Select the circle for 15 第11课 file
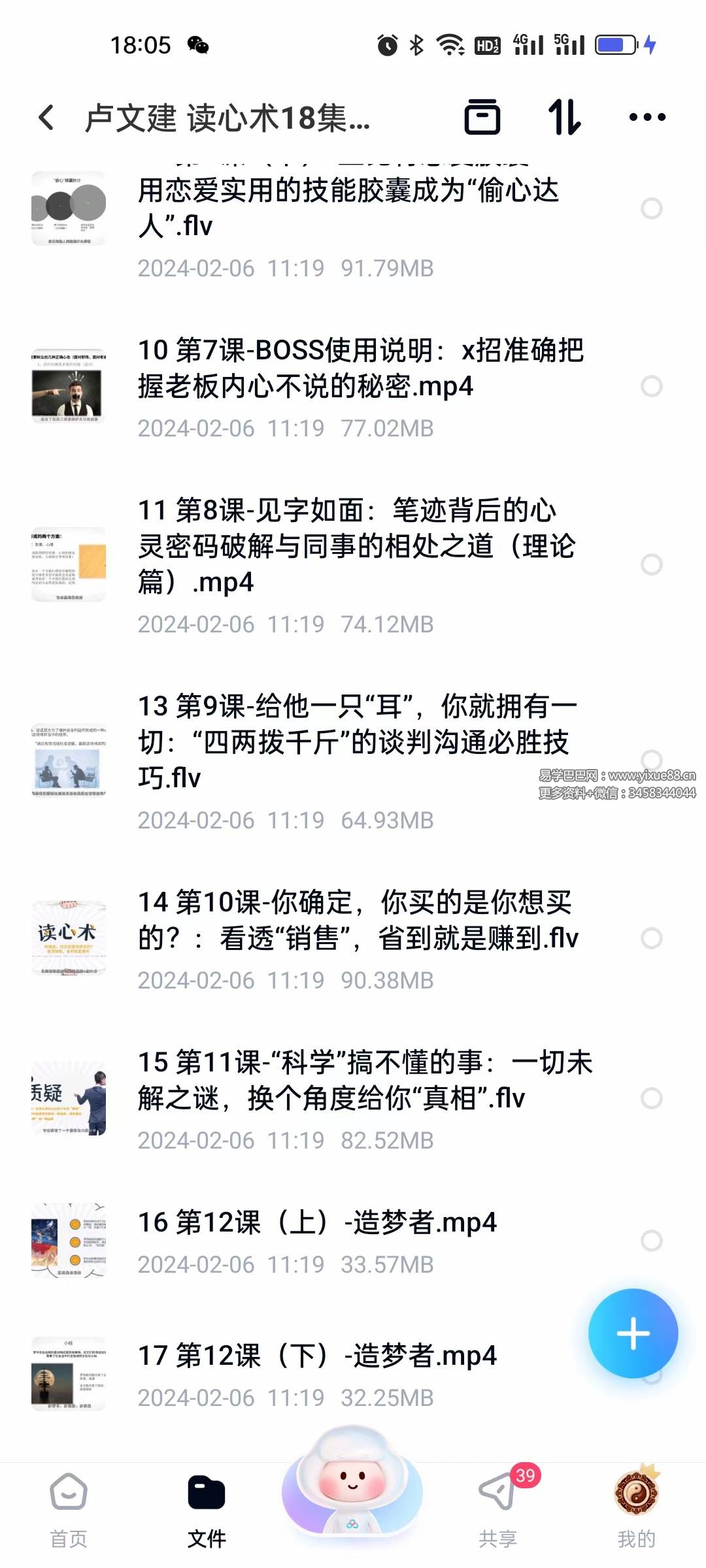This screenshot has height=1568, width=706. [x=651, y=1098]
